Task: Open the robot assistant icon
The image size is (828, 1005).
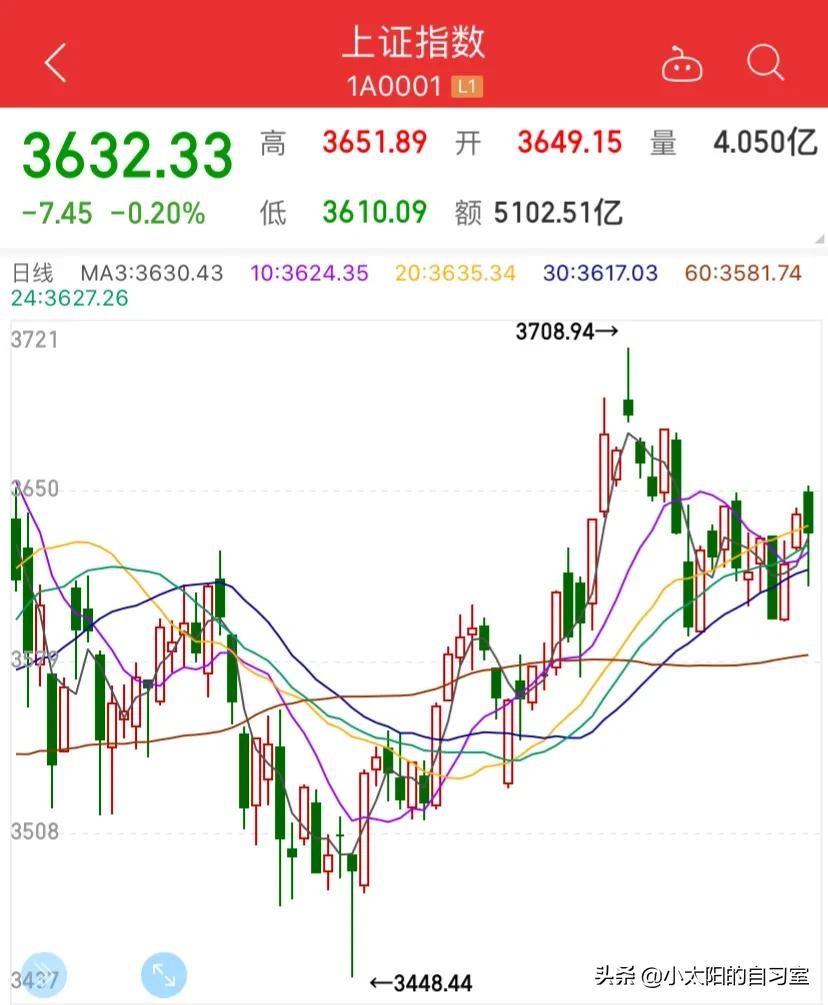Action: [x=682, y=65]
